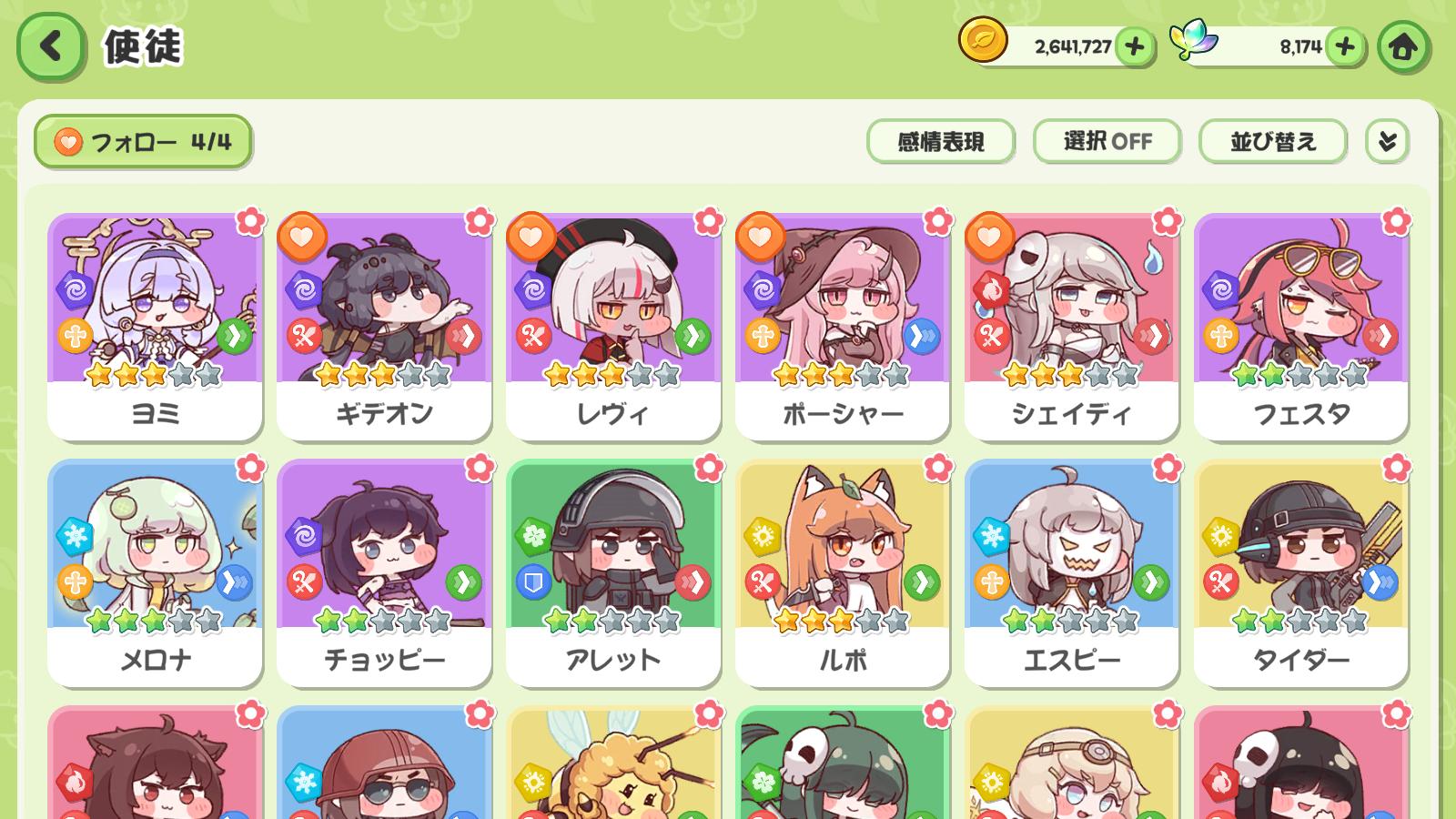Open the 感情表現 button

[x=940, y=142]
